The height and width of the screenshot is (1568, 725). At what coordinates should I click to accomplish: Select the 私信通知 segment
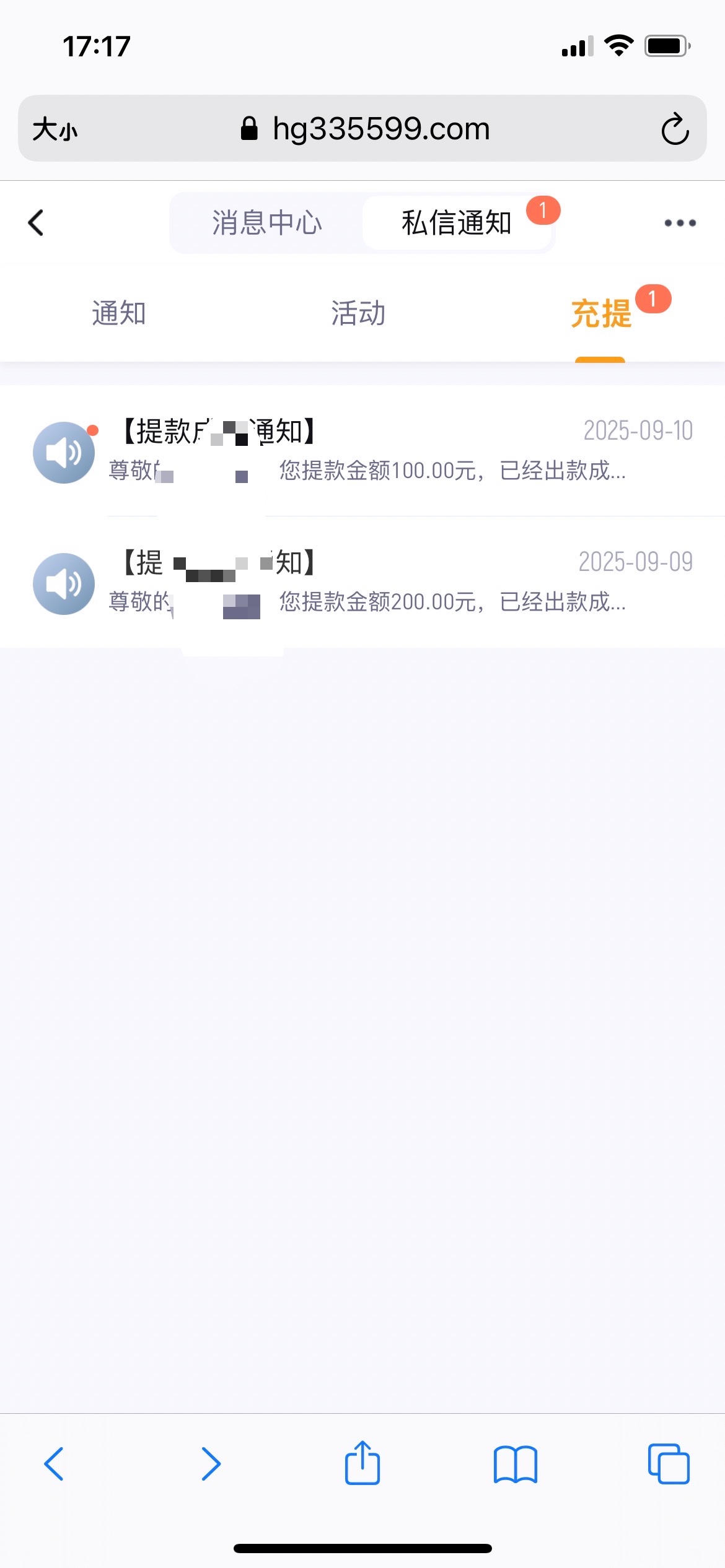(457, 223)
